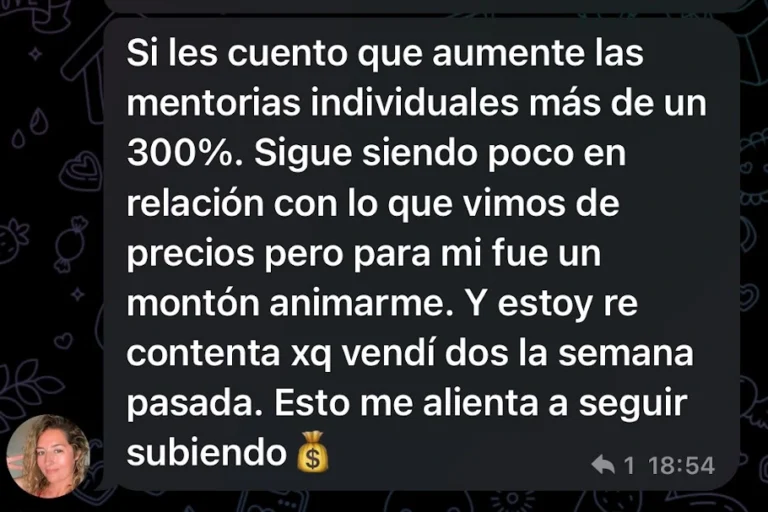
Task: View the 1 reply to this message
Action: coord(614,465)
